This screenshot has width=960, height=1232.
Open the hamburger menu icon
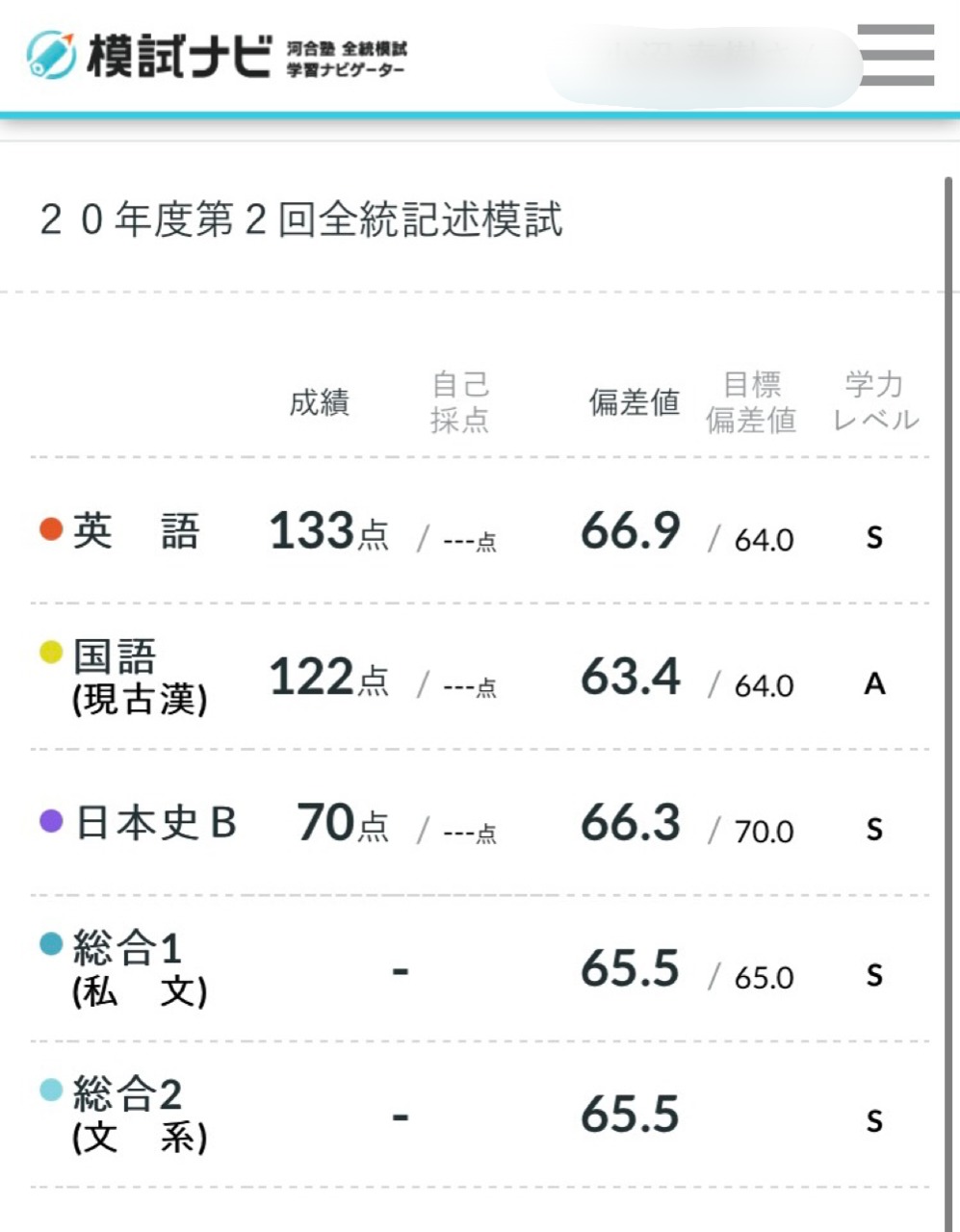[x=897, y=53]
